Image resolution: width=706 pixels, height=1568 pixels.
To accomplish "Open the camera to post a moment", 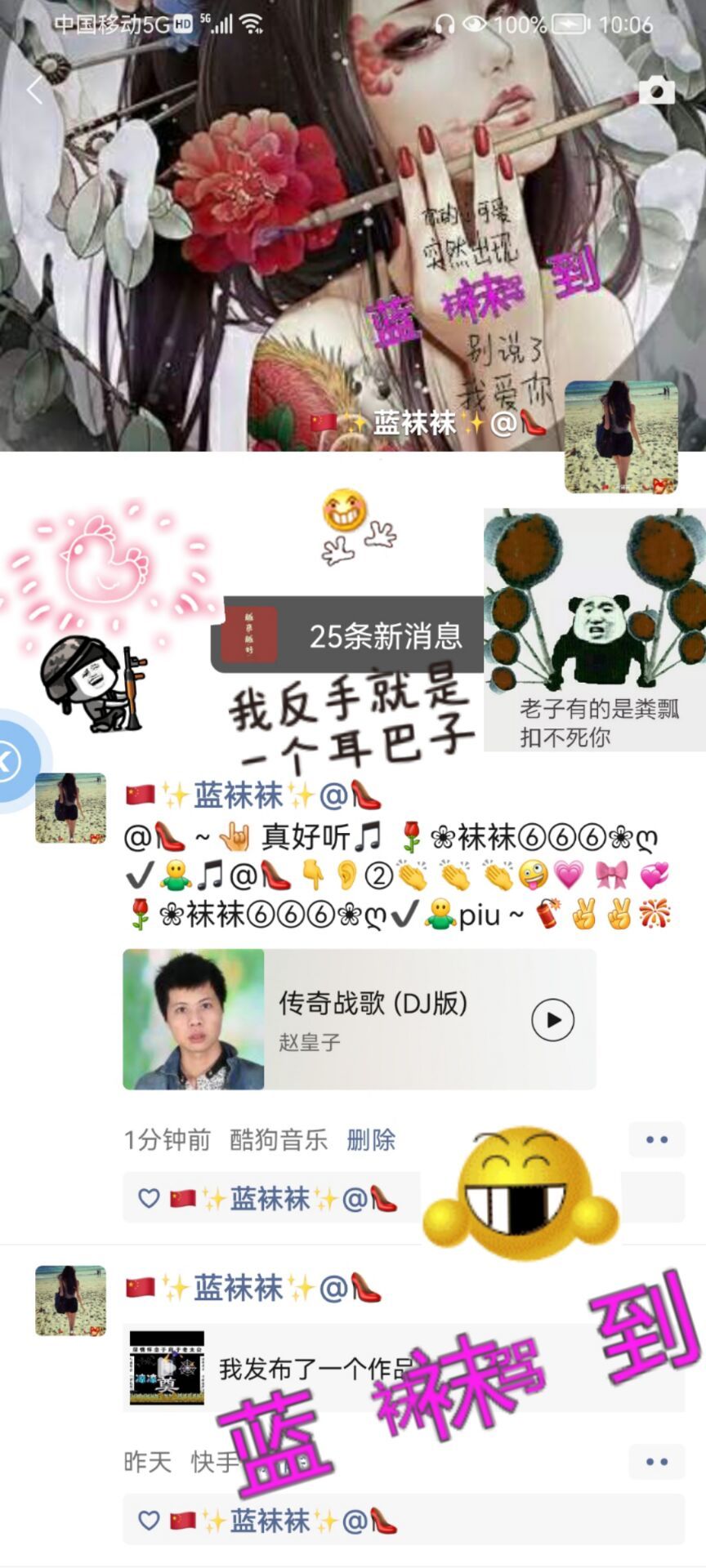I will pyautogui.click(x=656, y=90).
